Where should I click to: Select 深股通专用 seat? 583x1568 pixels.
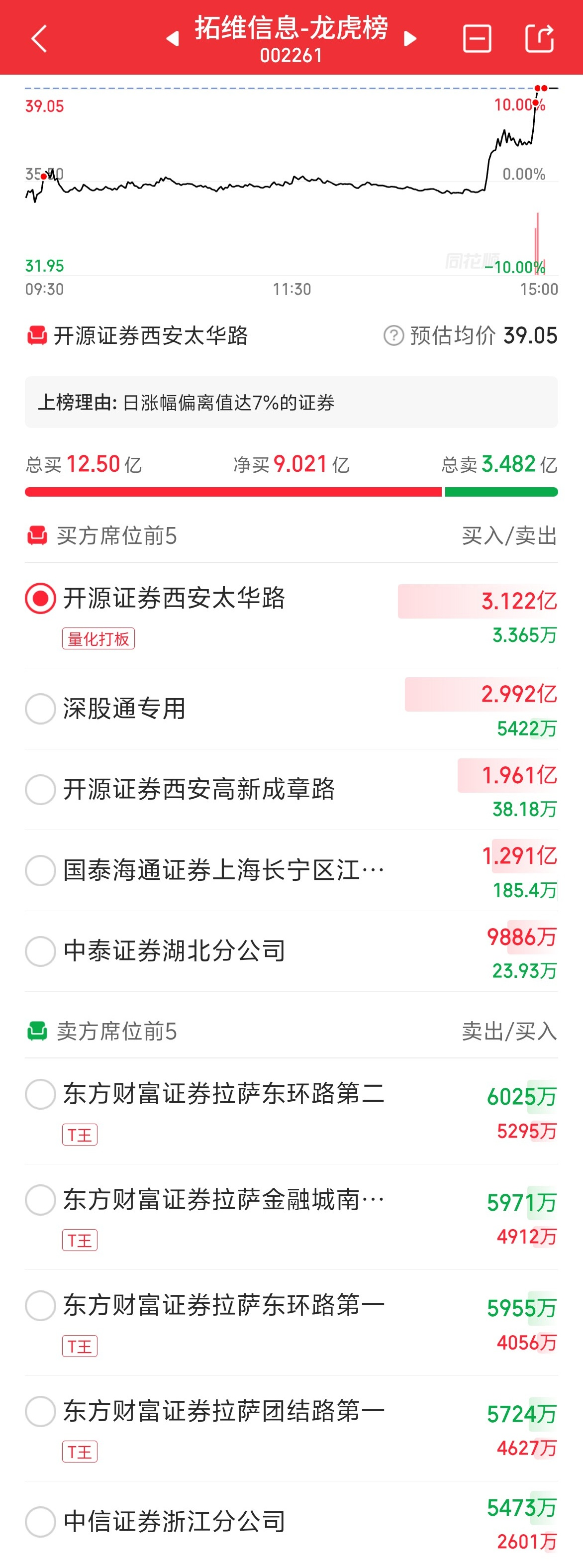(x=40, y=709)
